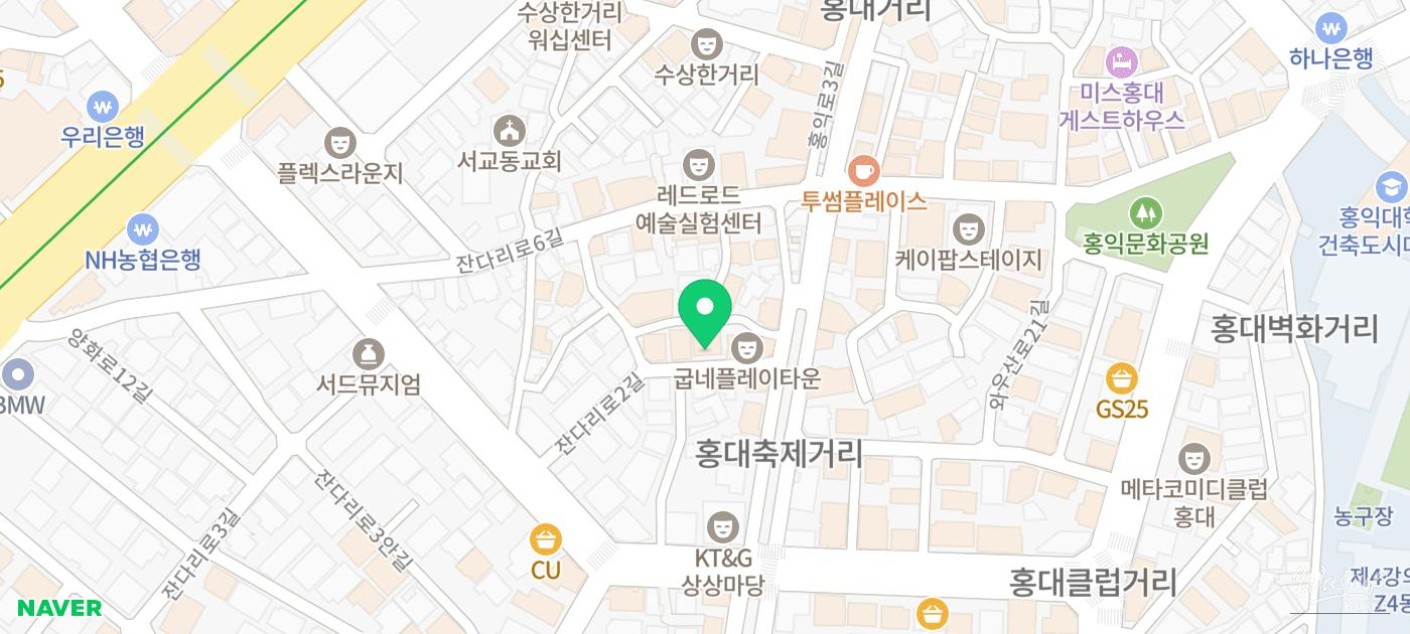Select the KT&G 상상마당 marker
1410x634 pixels.
(722, 526)
